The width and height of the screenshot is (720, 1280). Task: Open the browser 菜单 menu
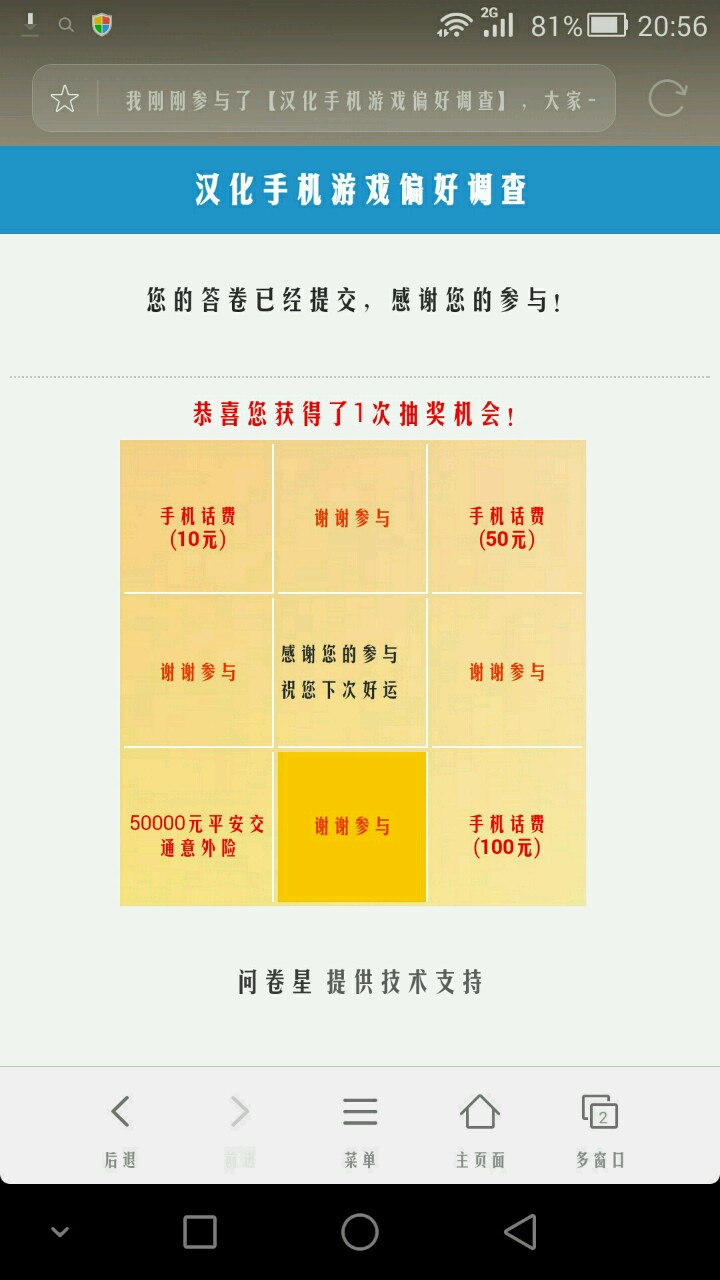(x=360, y=1129)
